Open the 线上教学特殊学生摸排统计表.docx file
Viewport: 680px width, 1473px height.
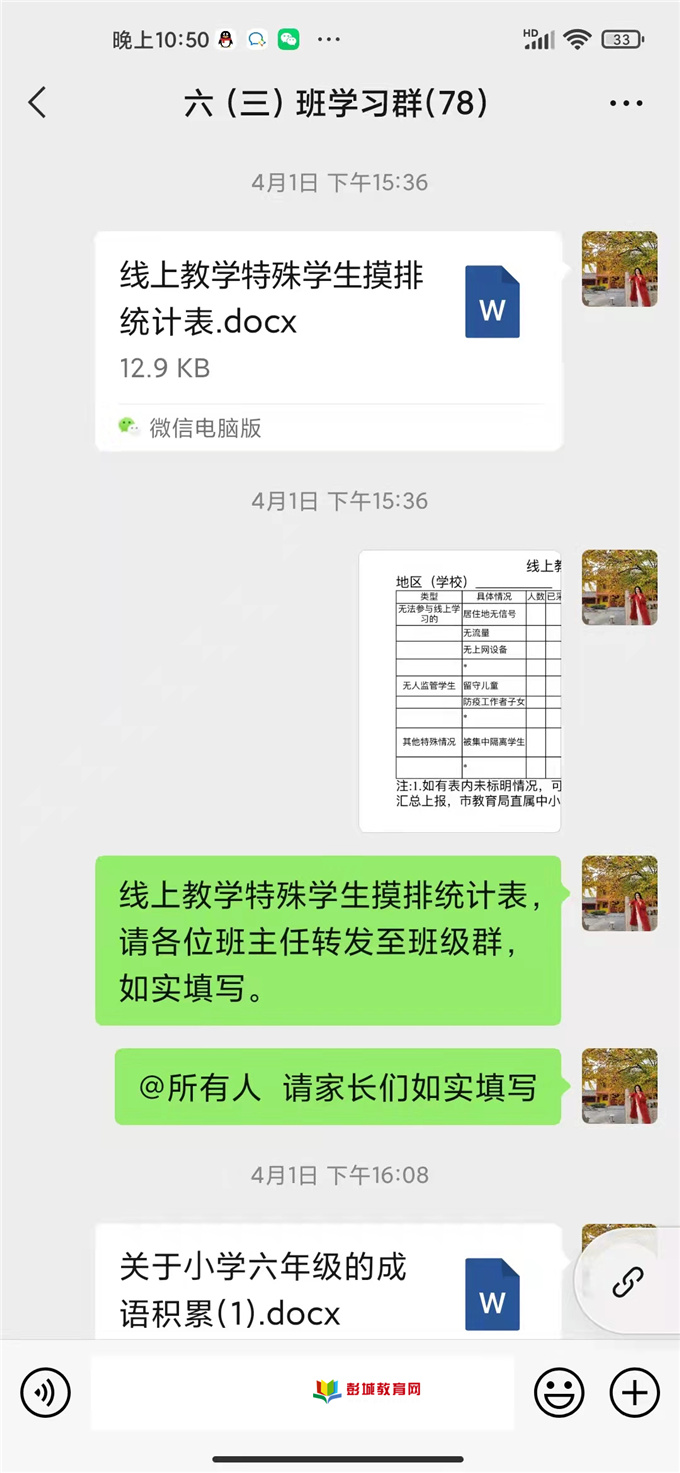pyautogui.click(x=328, y=320)
